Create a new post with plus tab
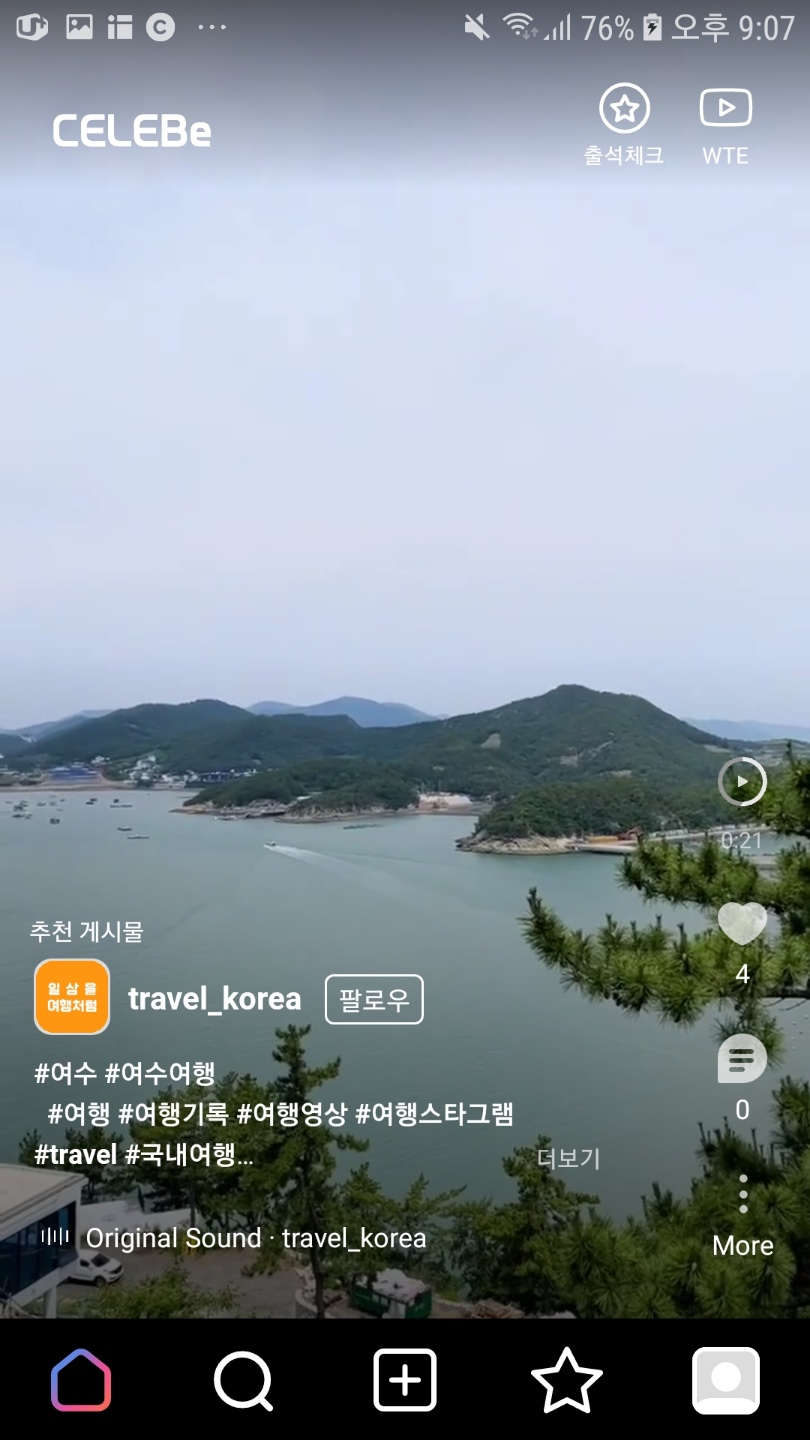 (405, 1380)
